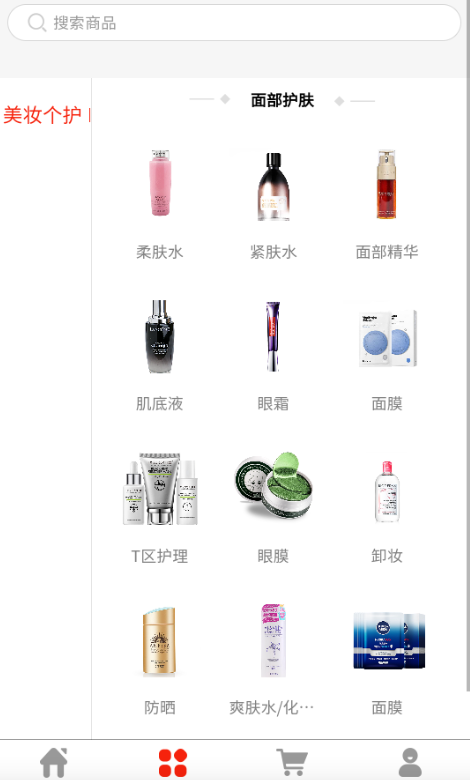Viewport: 470px width, 780px height.
Task: Open the 紧肤水 category
Action: pos(273,204)
